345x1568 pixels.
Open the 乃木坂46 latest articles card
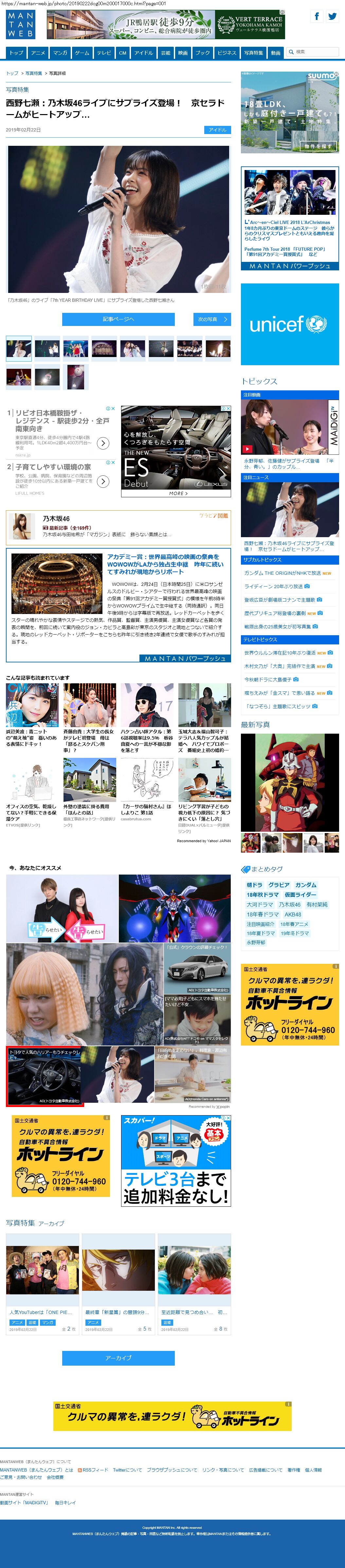[x=118, y=526]
